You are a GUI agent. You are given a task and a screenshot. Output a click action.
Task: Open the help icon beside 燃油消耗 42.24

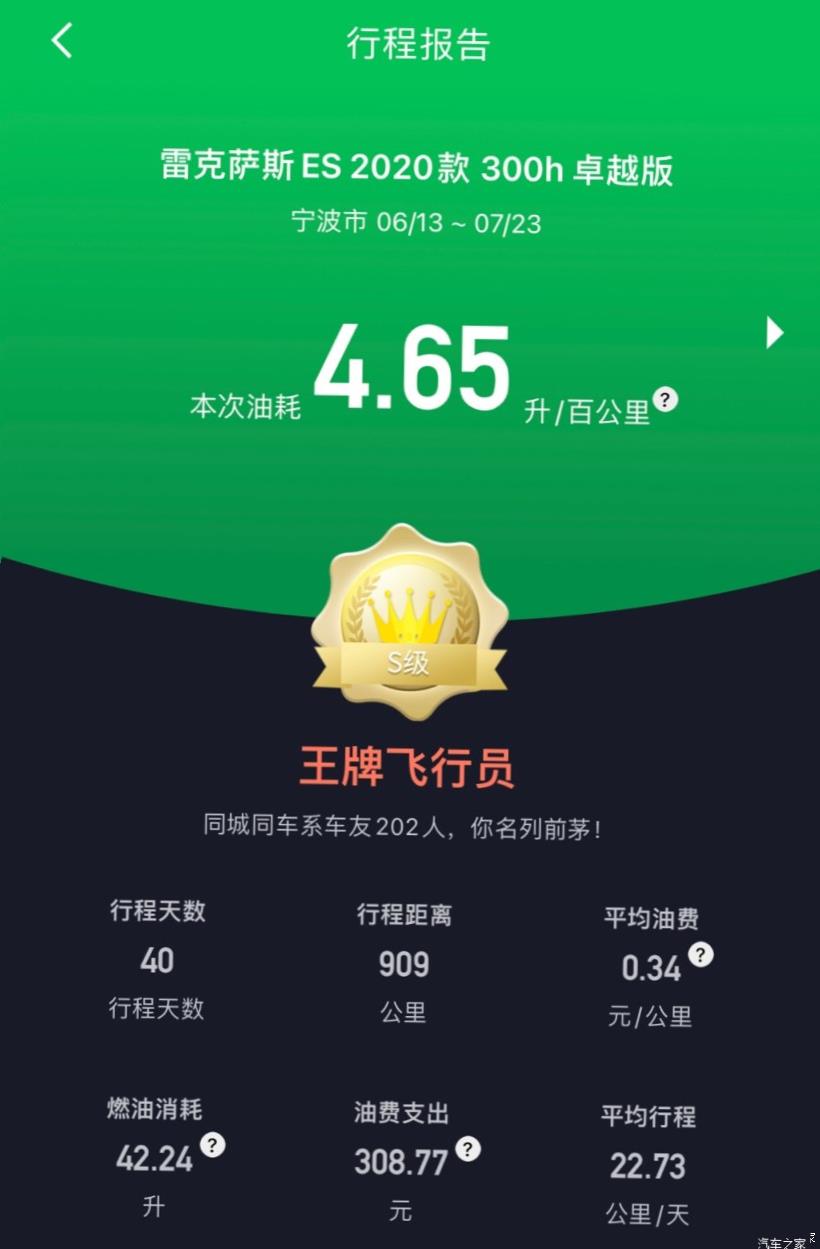point(212,1145)
